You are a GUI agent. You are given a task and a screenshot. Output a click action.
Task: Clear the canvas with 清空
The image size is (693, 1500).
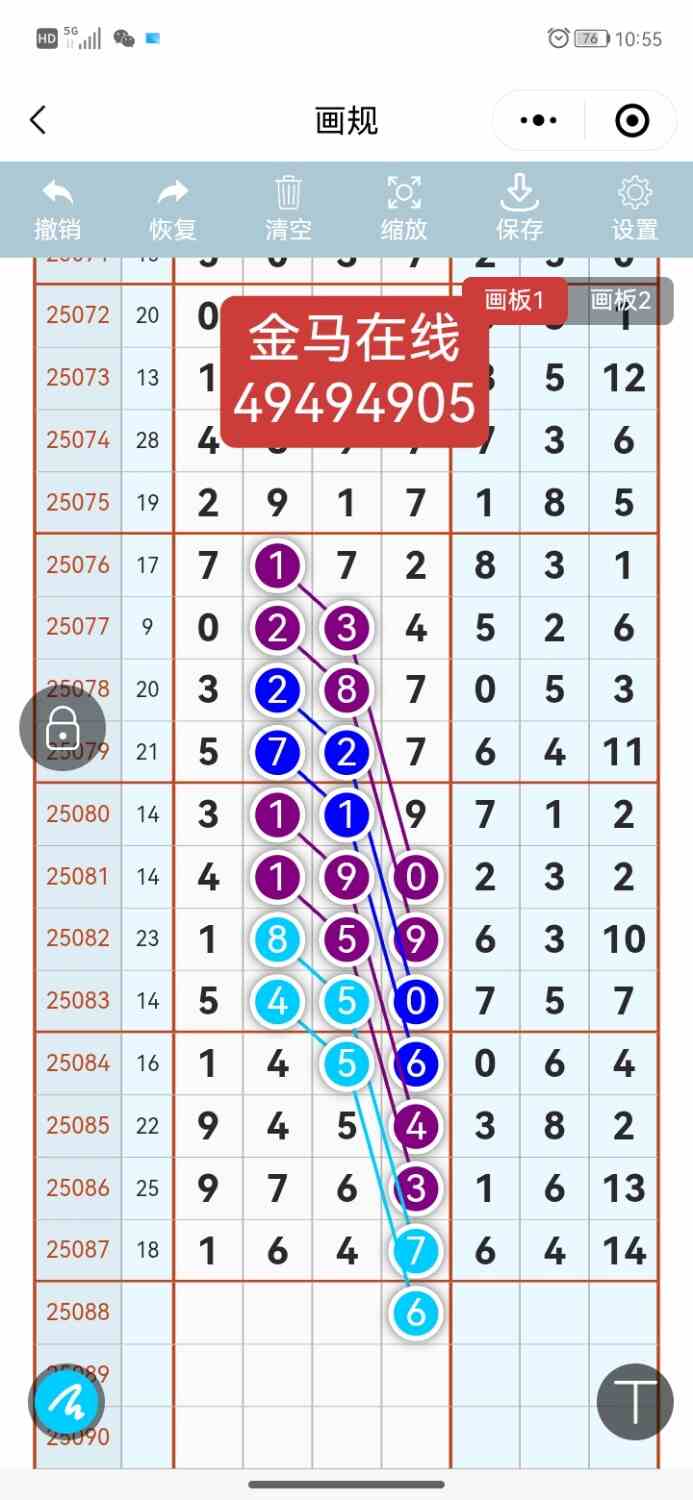(289, 209)
